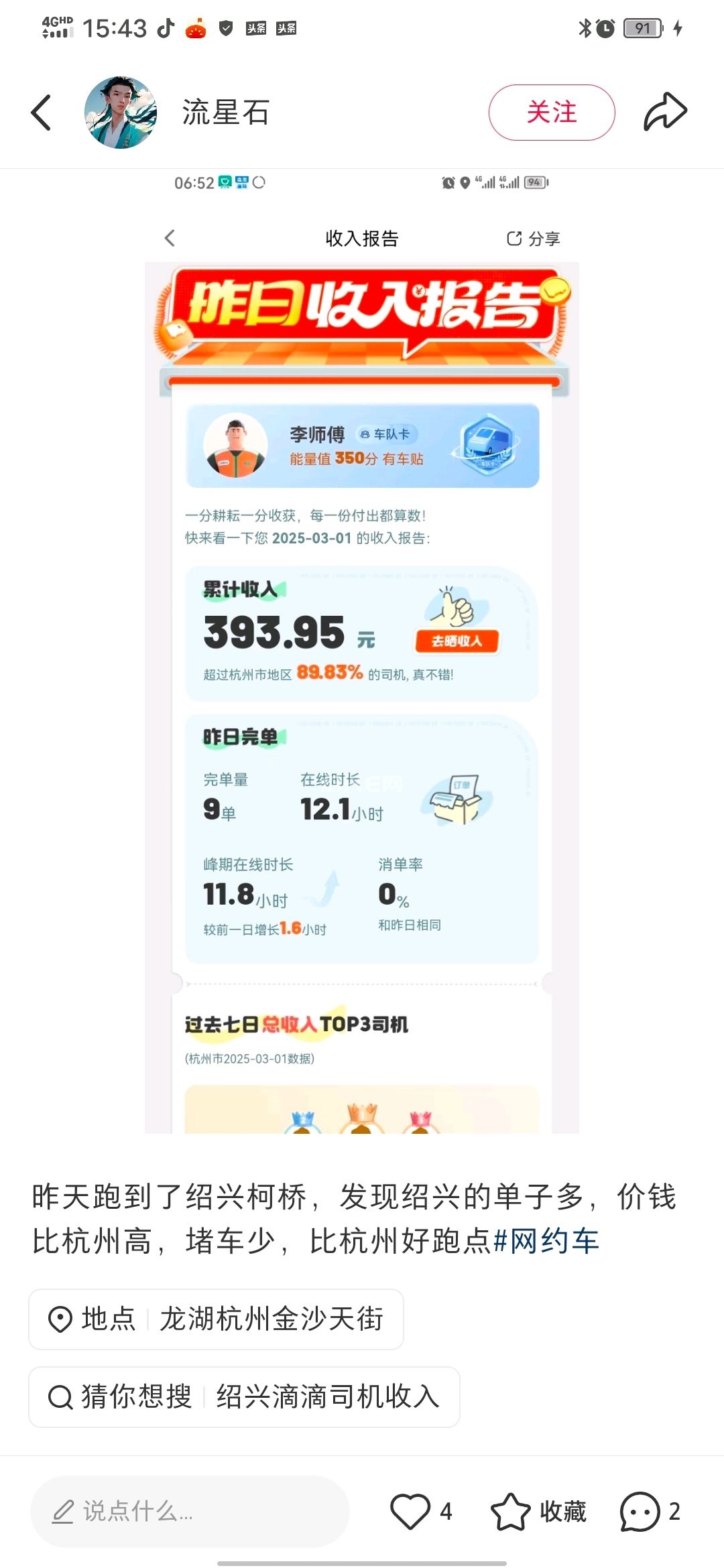Open the comments bubble icon

(640, 1512)
